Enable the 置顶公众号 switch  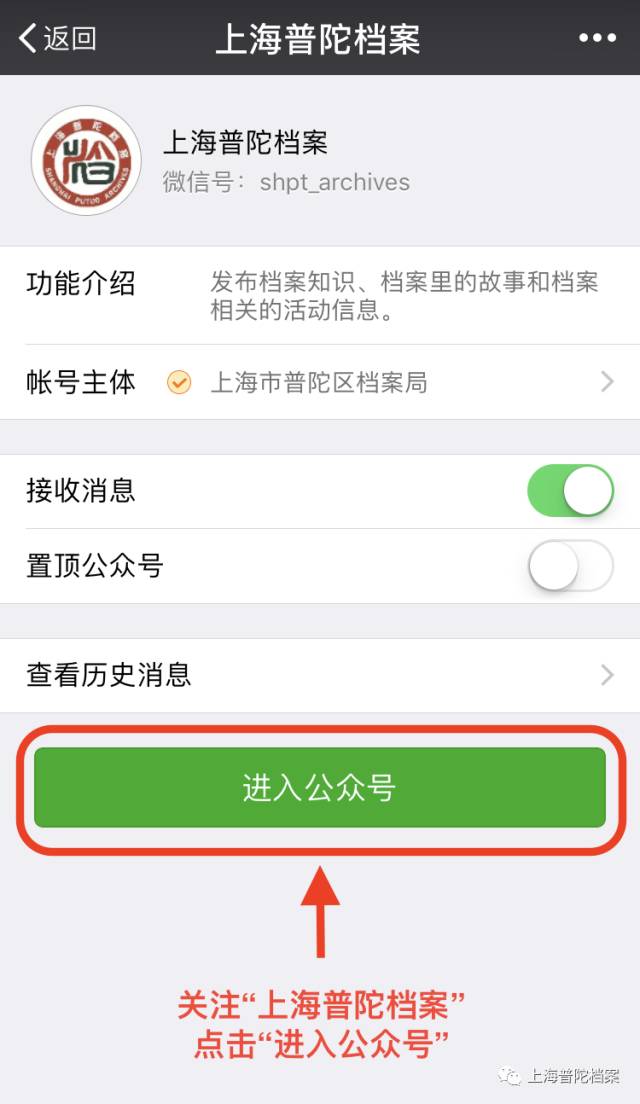click(x=570, y=565)
